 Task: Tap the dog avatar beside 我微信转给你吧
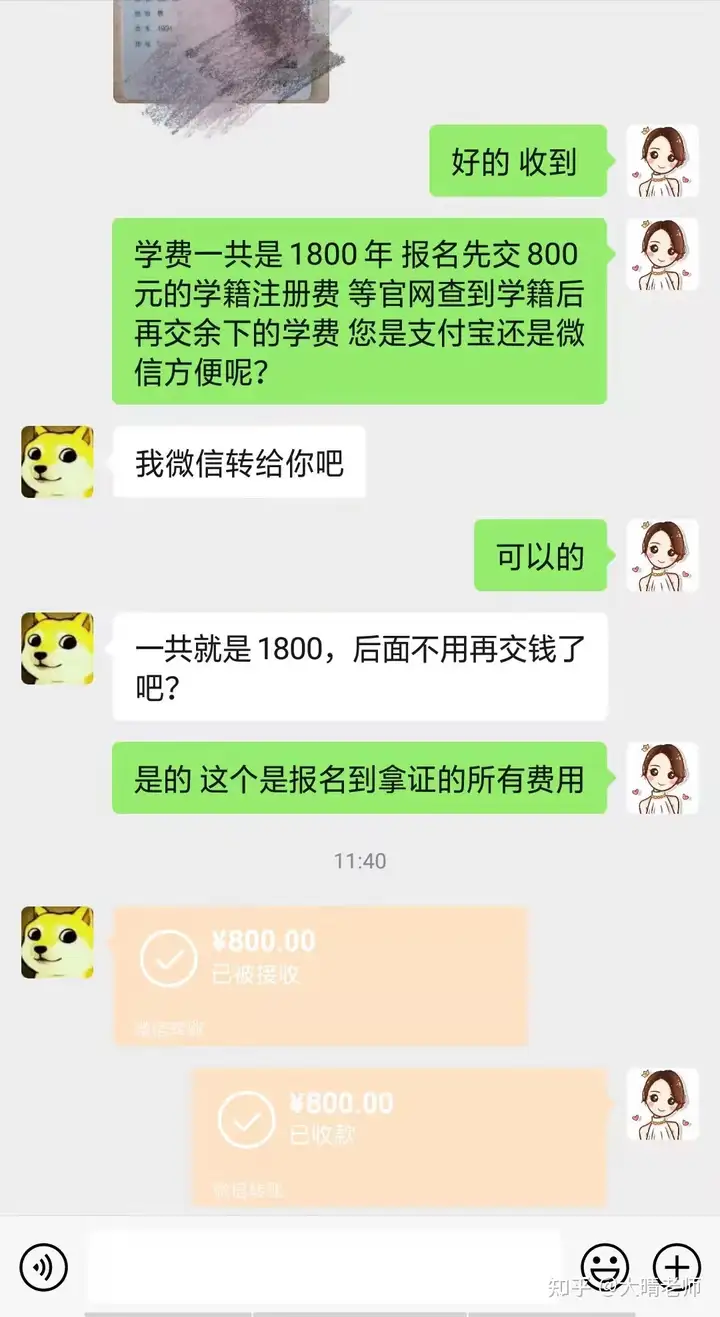click(57, 462)
